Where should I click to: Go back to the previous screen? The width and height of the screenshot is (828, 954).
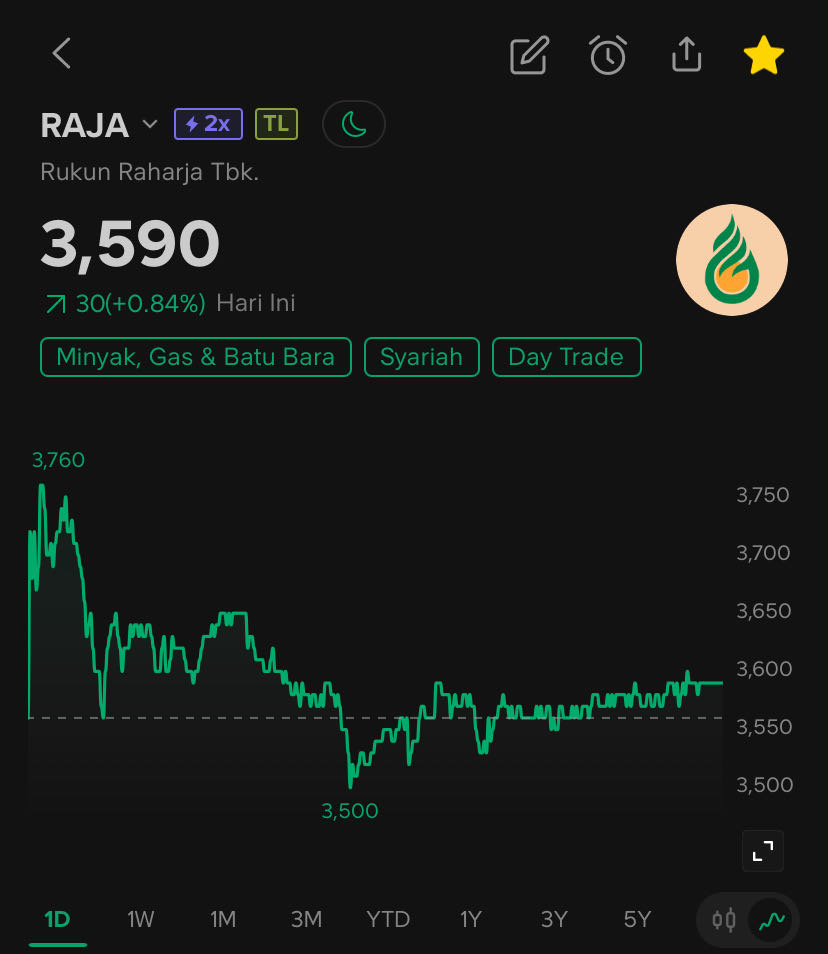click(62, 54)
